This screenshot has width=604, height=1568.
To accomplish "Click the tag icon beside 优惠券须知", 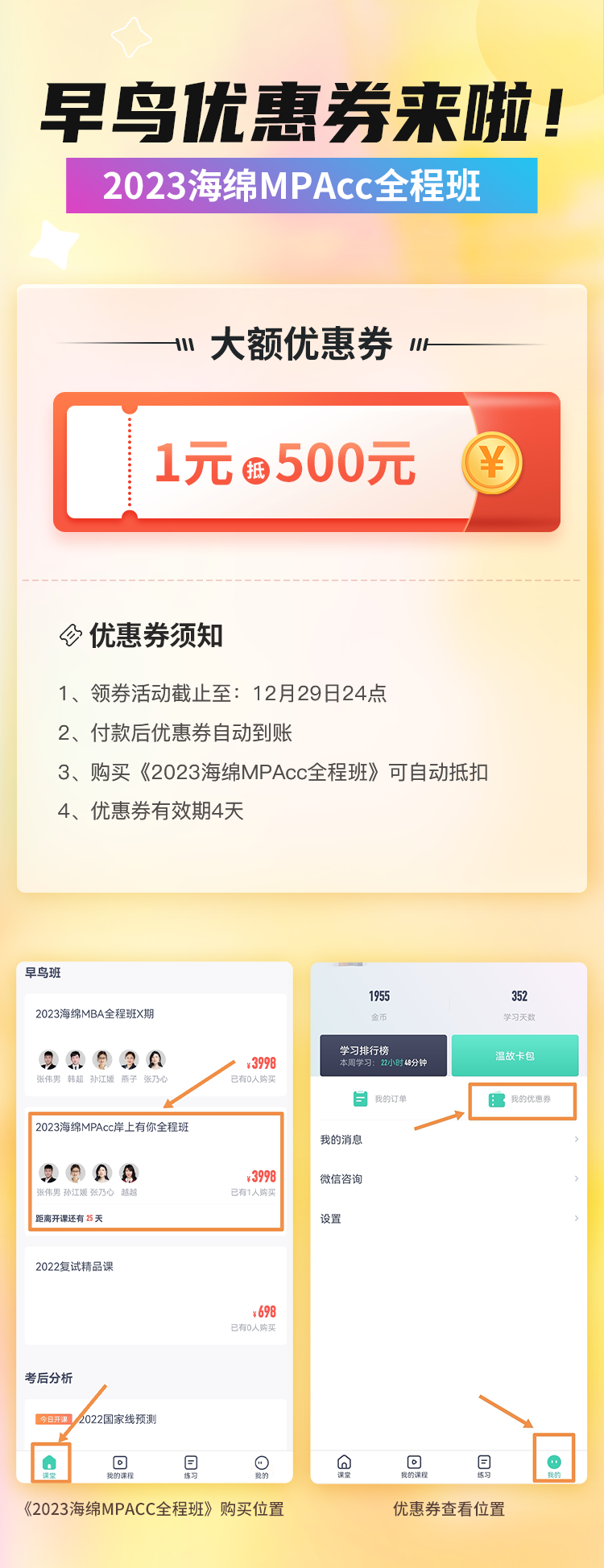I will click(x=69, y=636).
